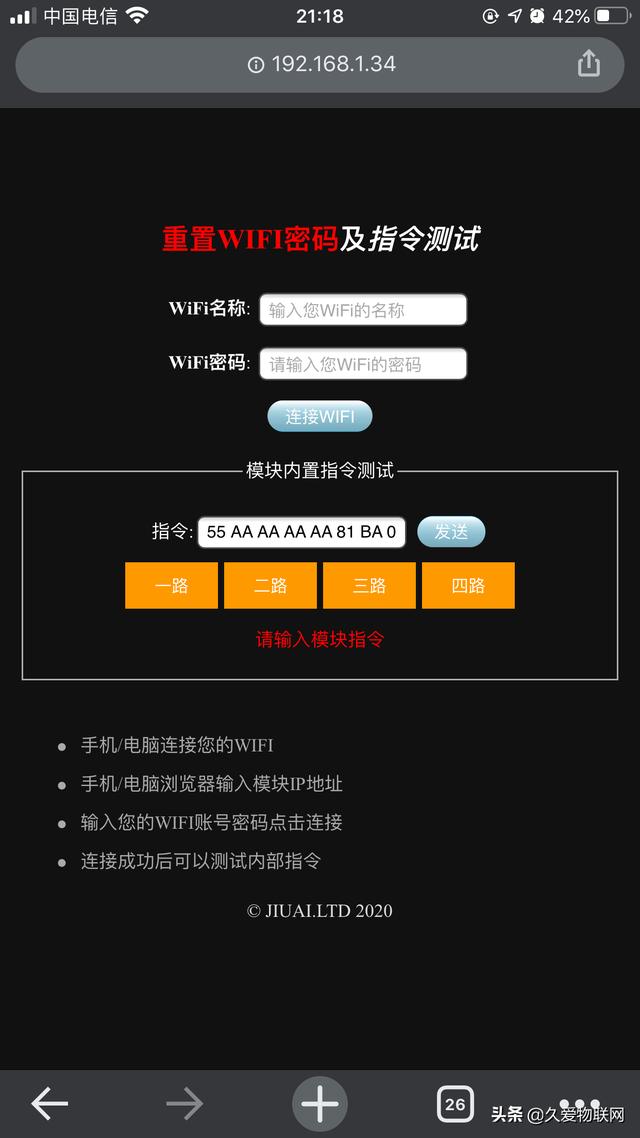
Task: Open a new browser tab
Action: click(320, 1104)
